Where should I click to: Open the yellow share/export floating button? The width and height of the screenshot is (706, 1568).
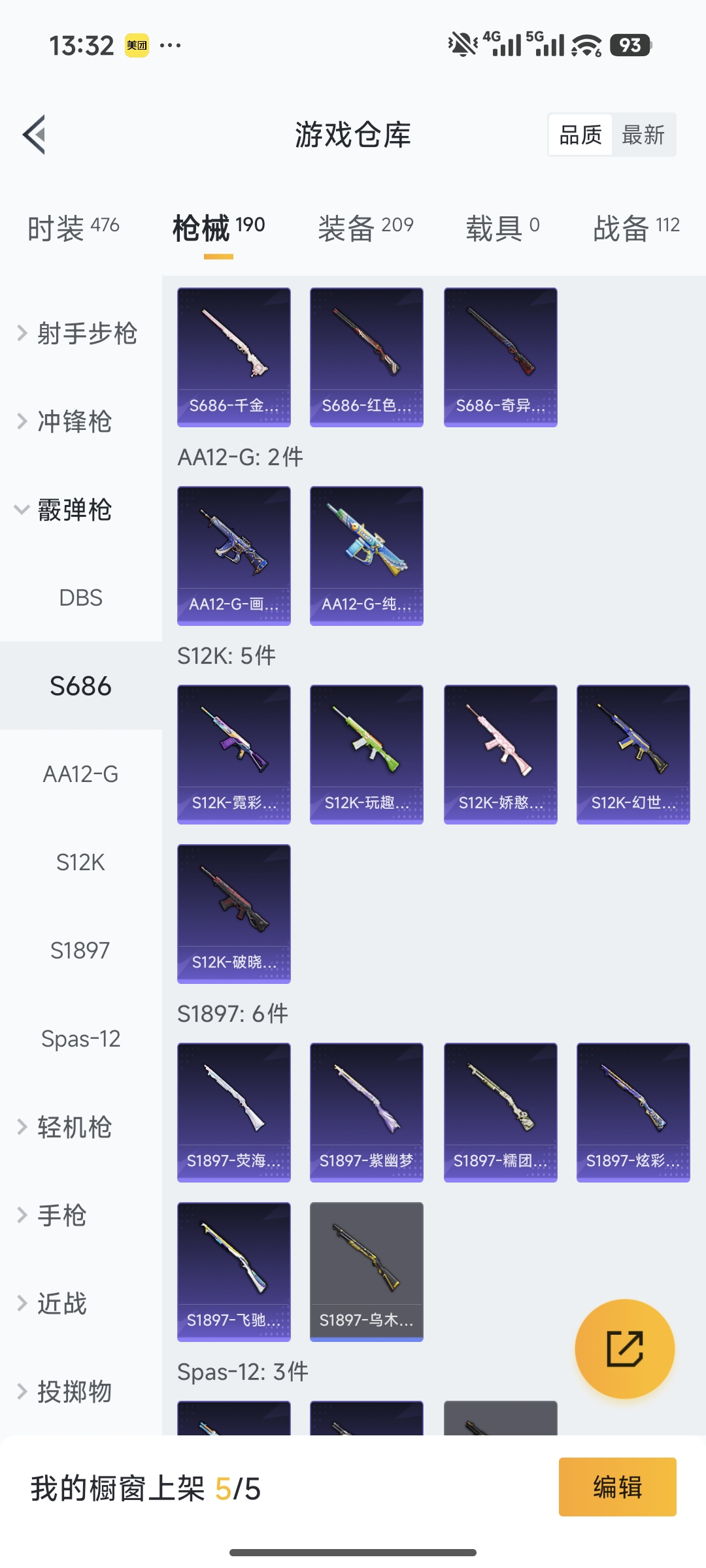click(x=625, y=1348)
